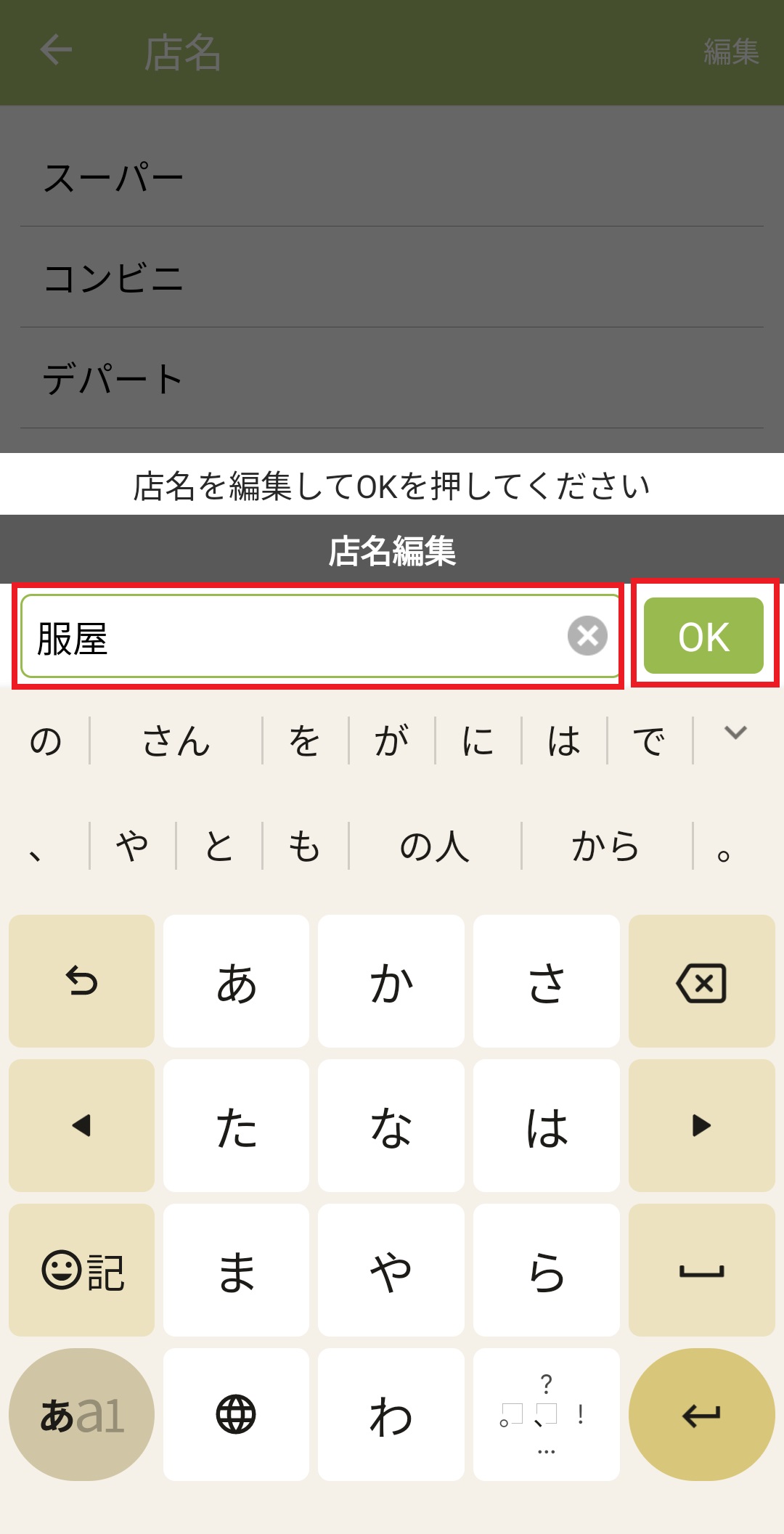784x1534 pixels.
Task: Type the か key
Action: (391, 982)
